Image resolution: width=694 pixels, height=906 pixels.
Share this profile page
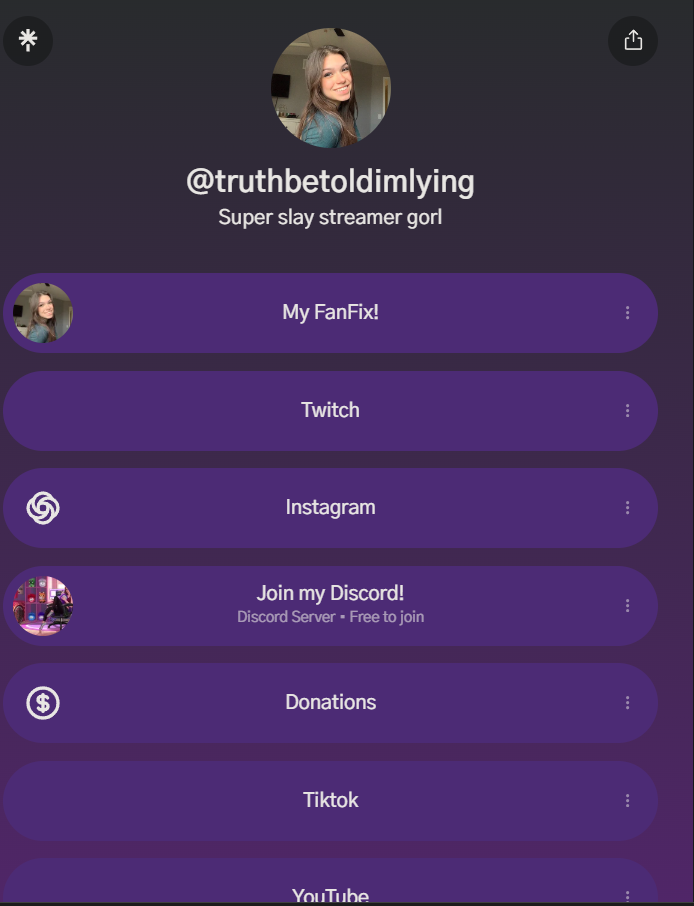[633, 41]
